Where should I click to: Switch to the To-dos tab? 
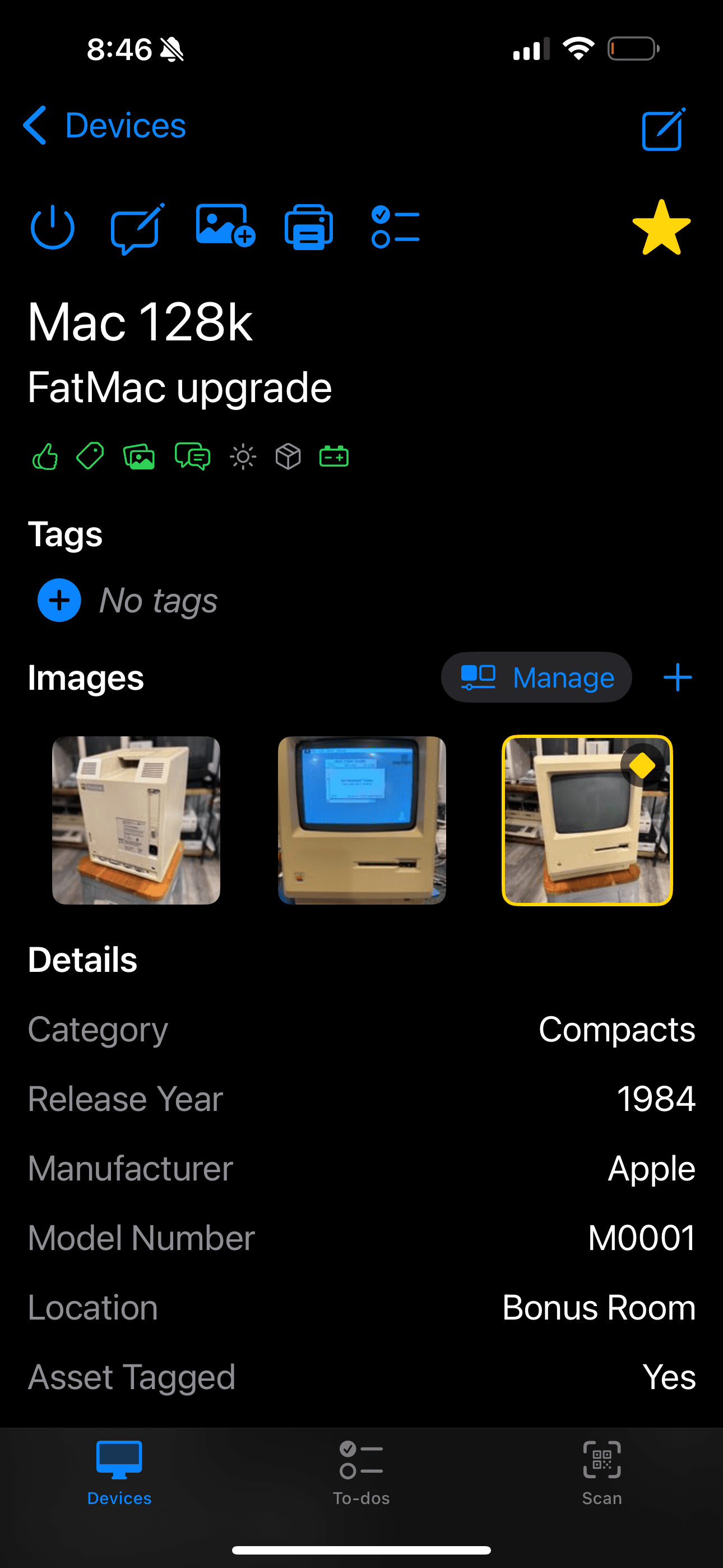point(361,1473)
